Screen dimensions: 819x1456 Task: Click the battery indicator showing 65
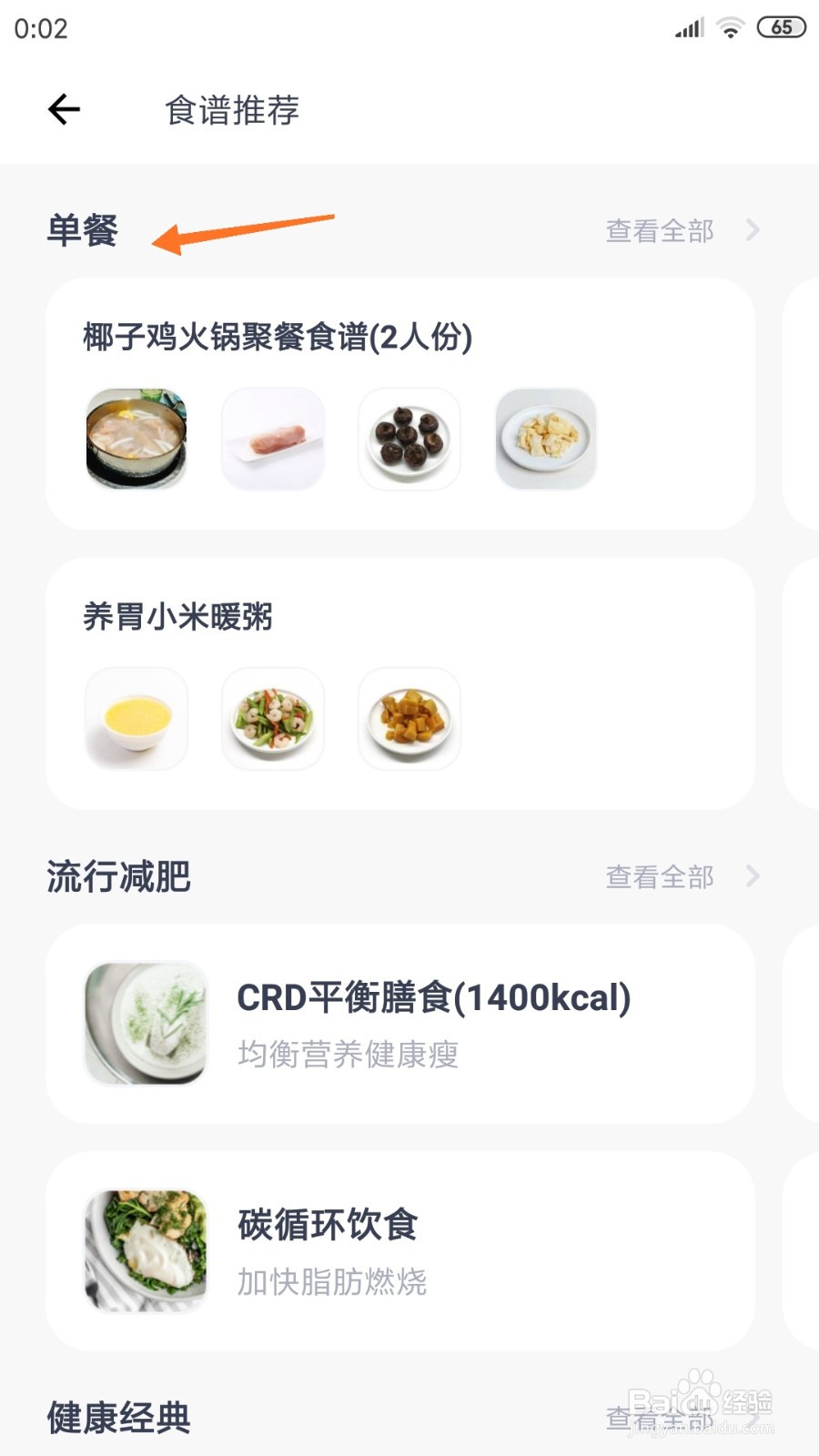[780, 27]
